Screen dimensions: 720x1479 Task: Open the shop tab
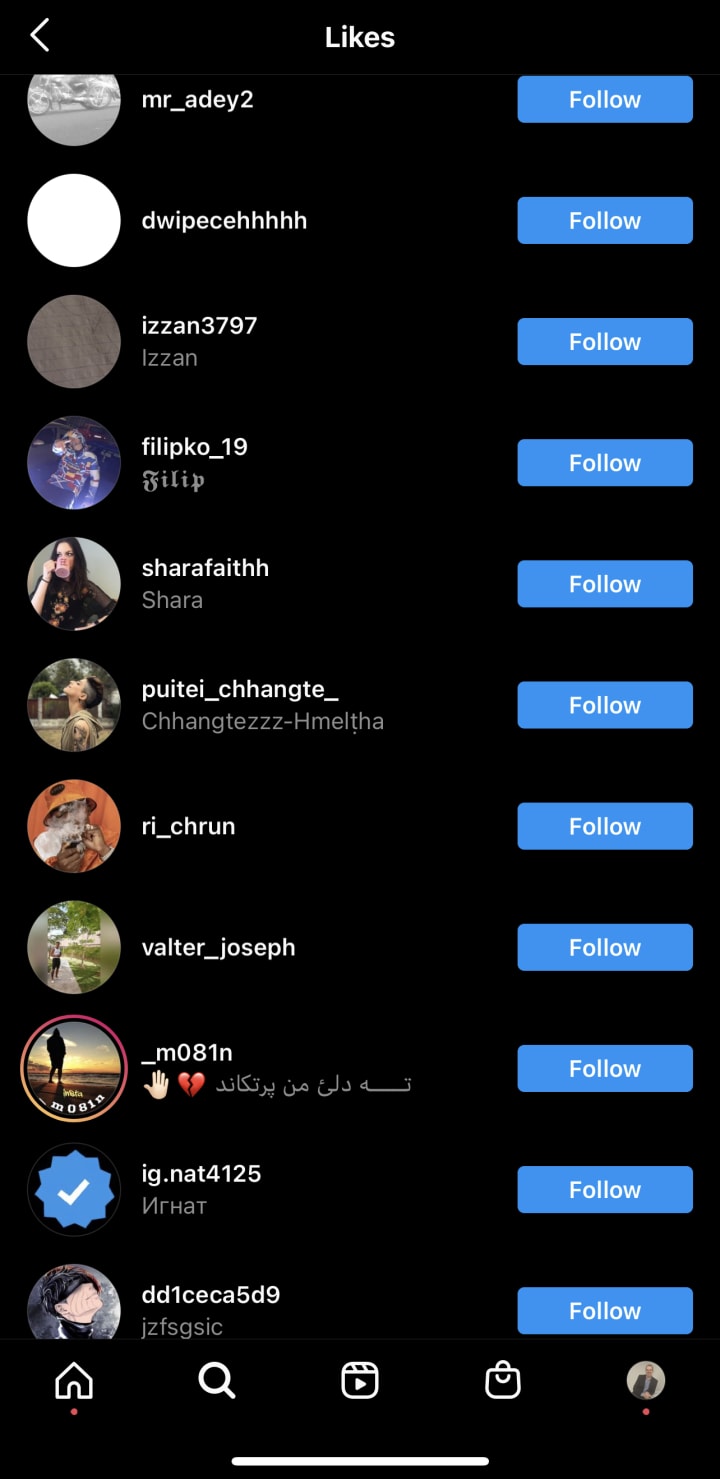[503, 1381]
